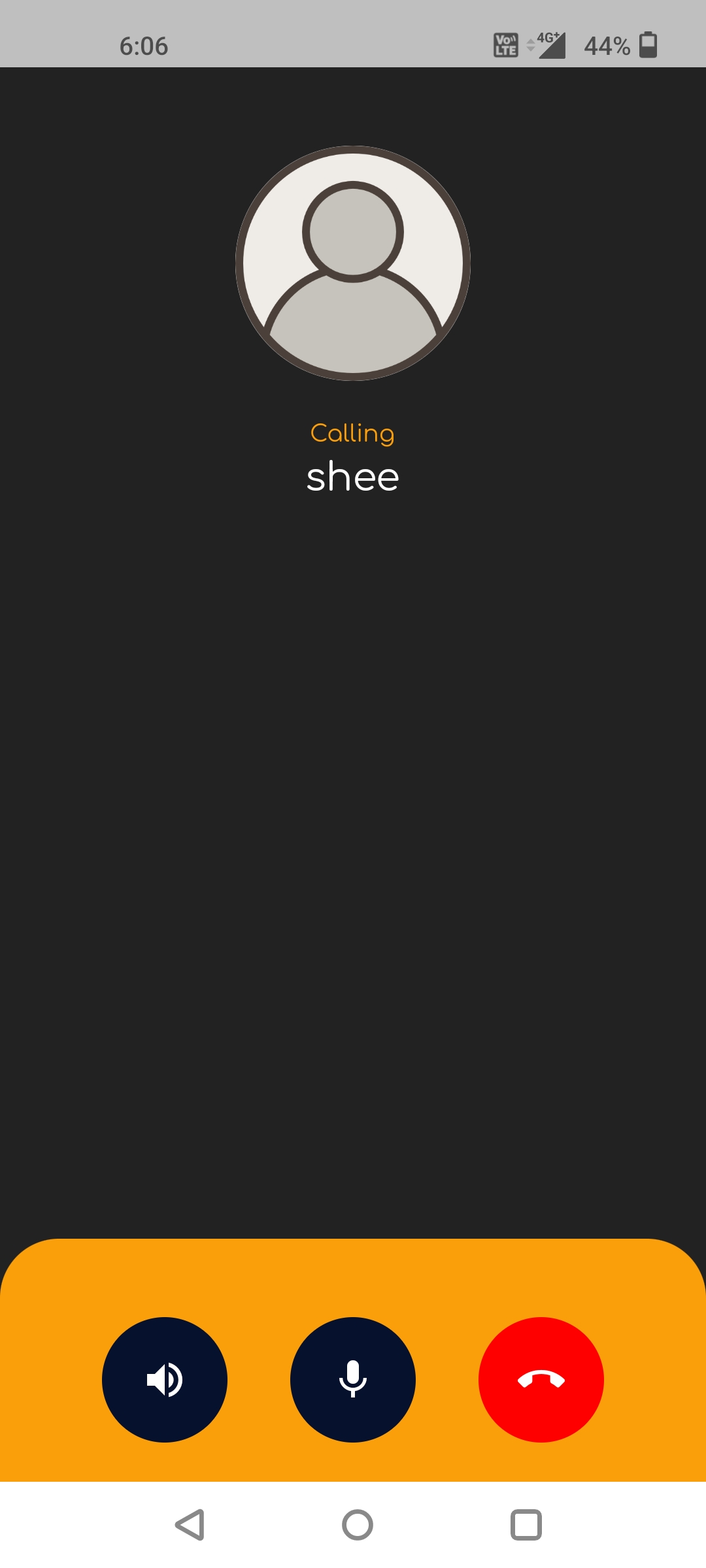Toggle the speakerphone button
The width and height of the screenshot is (706, 1568).
point(165,1379)
